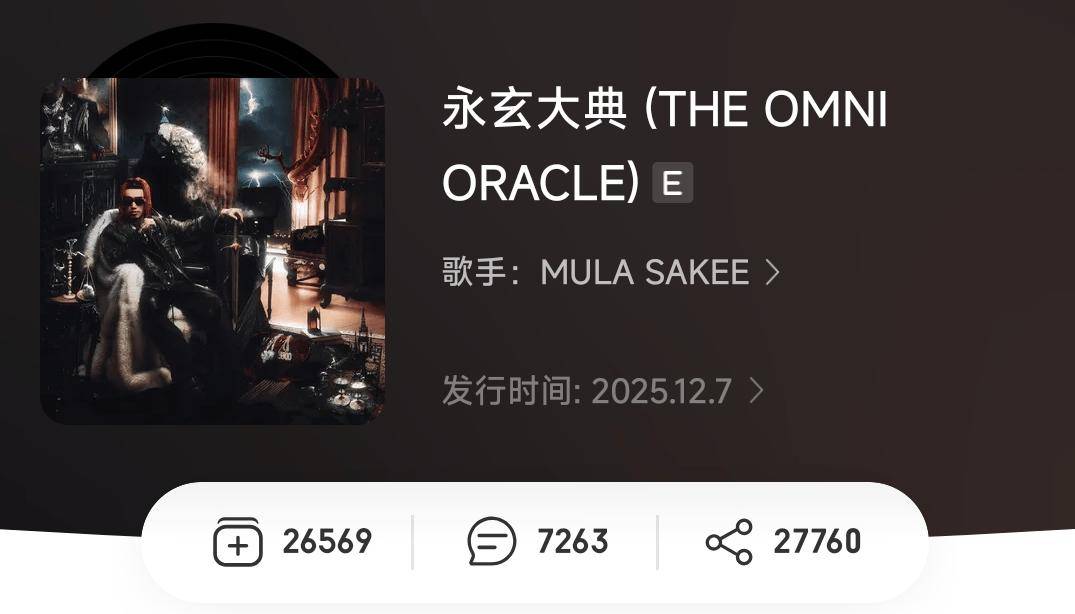Add album to collection (26569)
The width and height of the screenshot is (1075, 614).
click(292, 542)
